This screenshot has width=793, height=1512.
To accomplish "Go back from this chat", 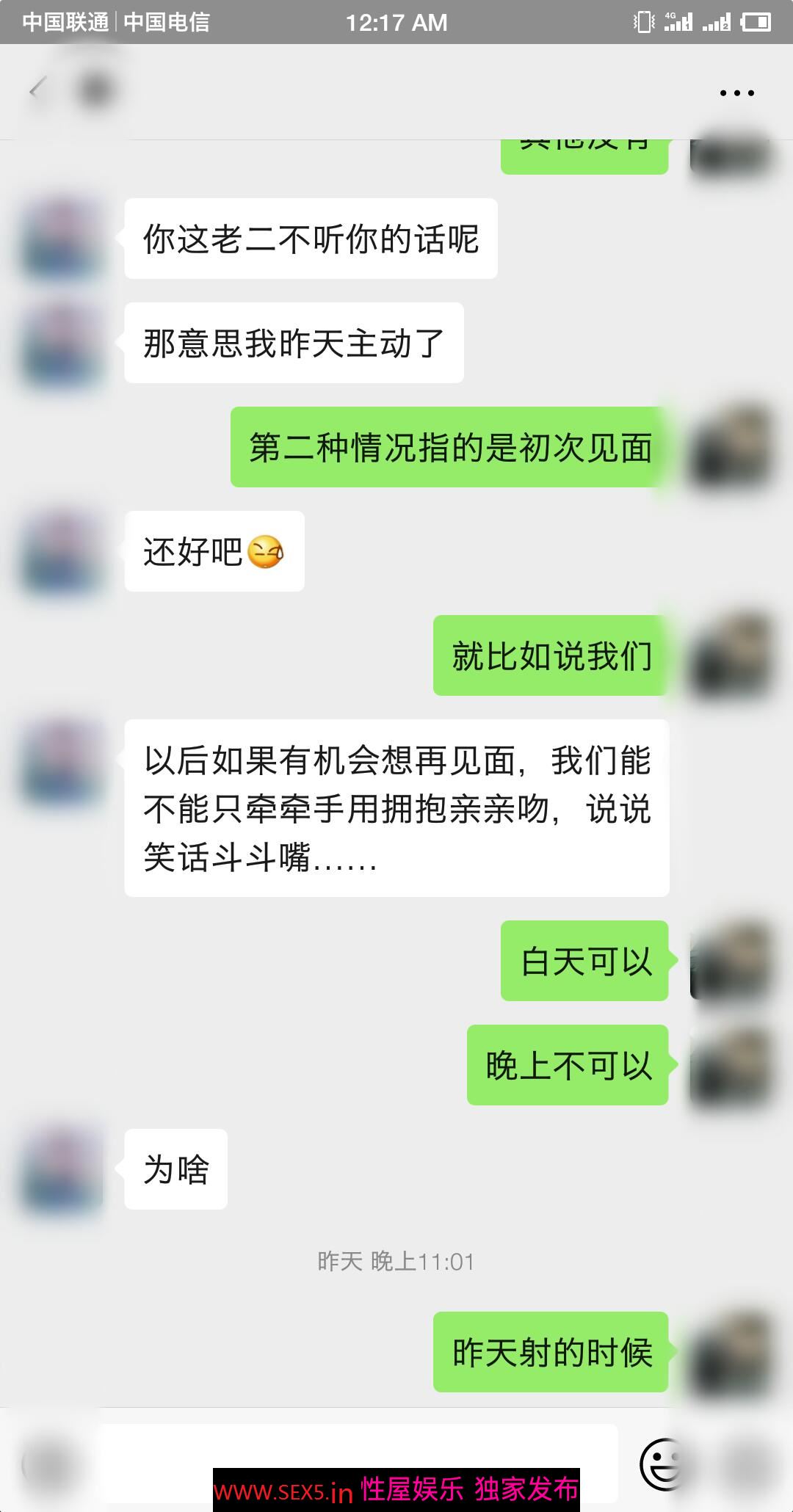I will coord(38,90).
